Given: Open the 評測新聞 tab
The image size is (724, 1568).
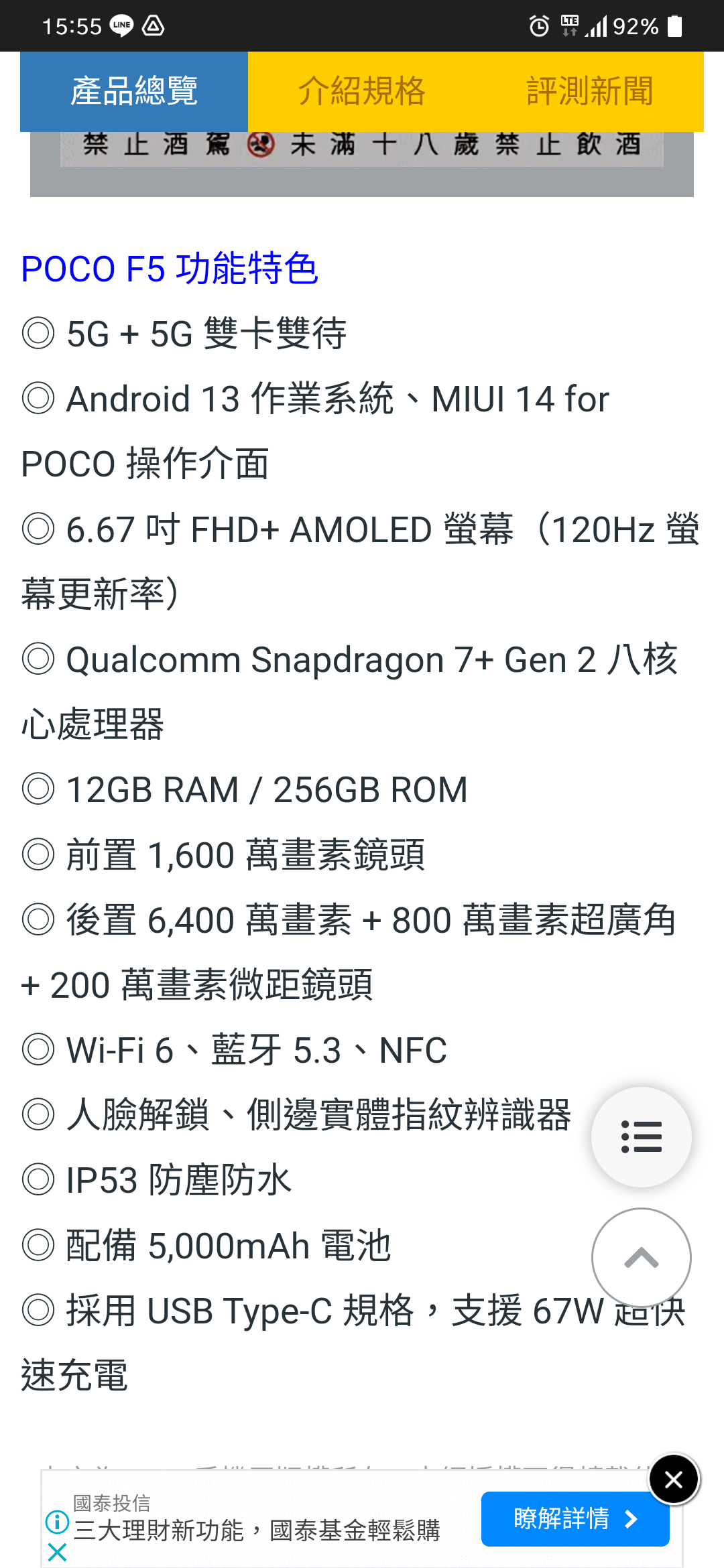Looking at the screenshot, I should click(589, 91).
